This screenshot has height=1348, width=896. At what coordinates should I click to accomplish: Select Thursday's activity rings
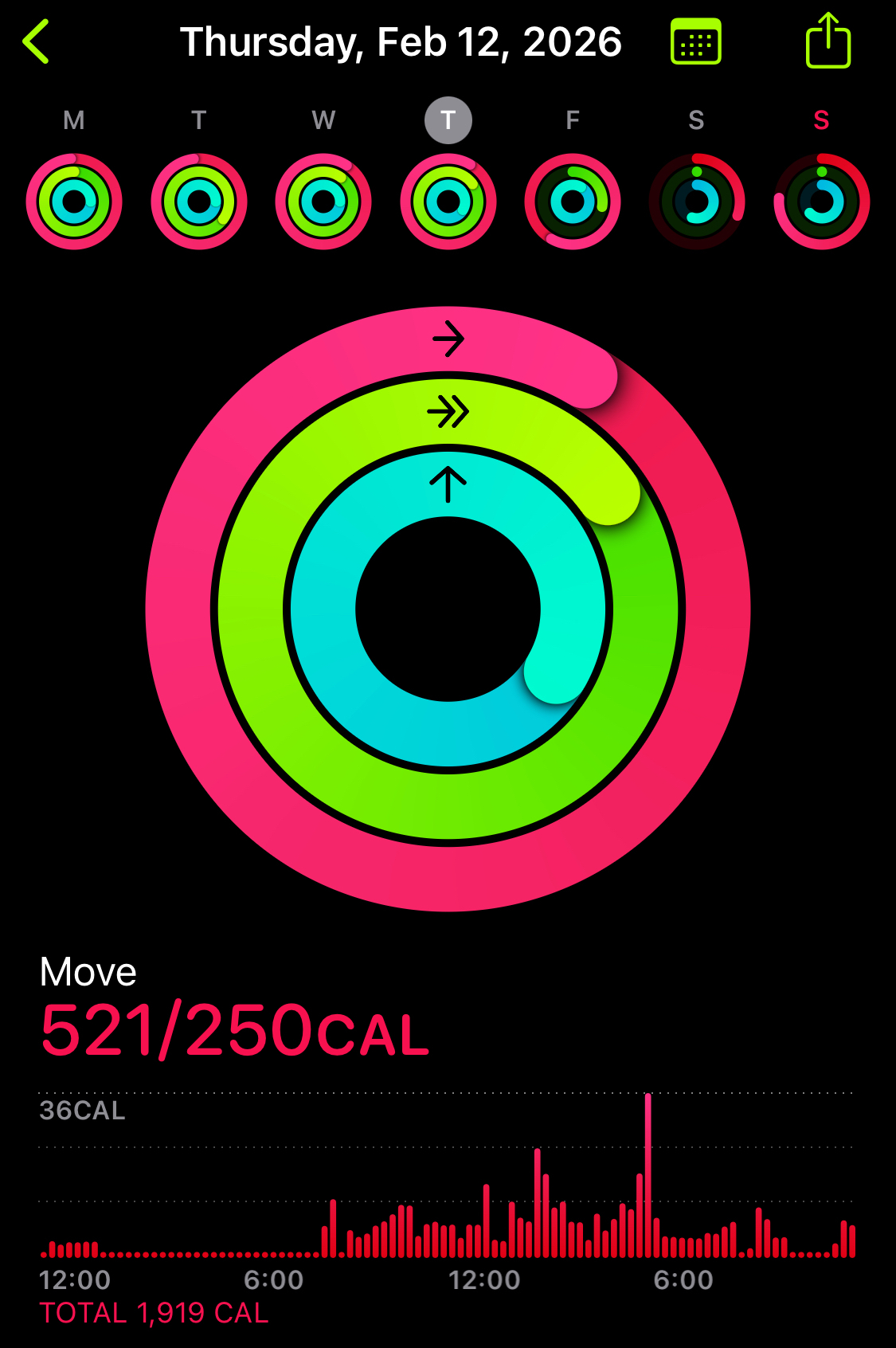click(448, 202)
